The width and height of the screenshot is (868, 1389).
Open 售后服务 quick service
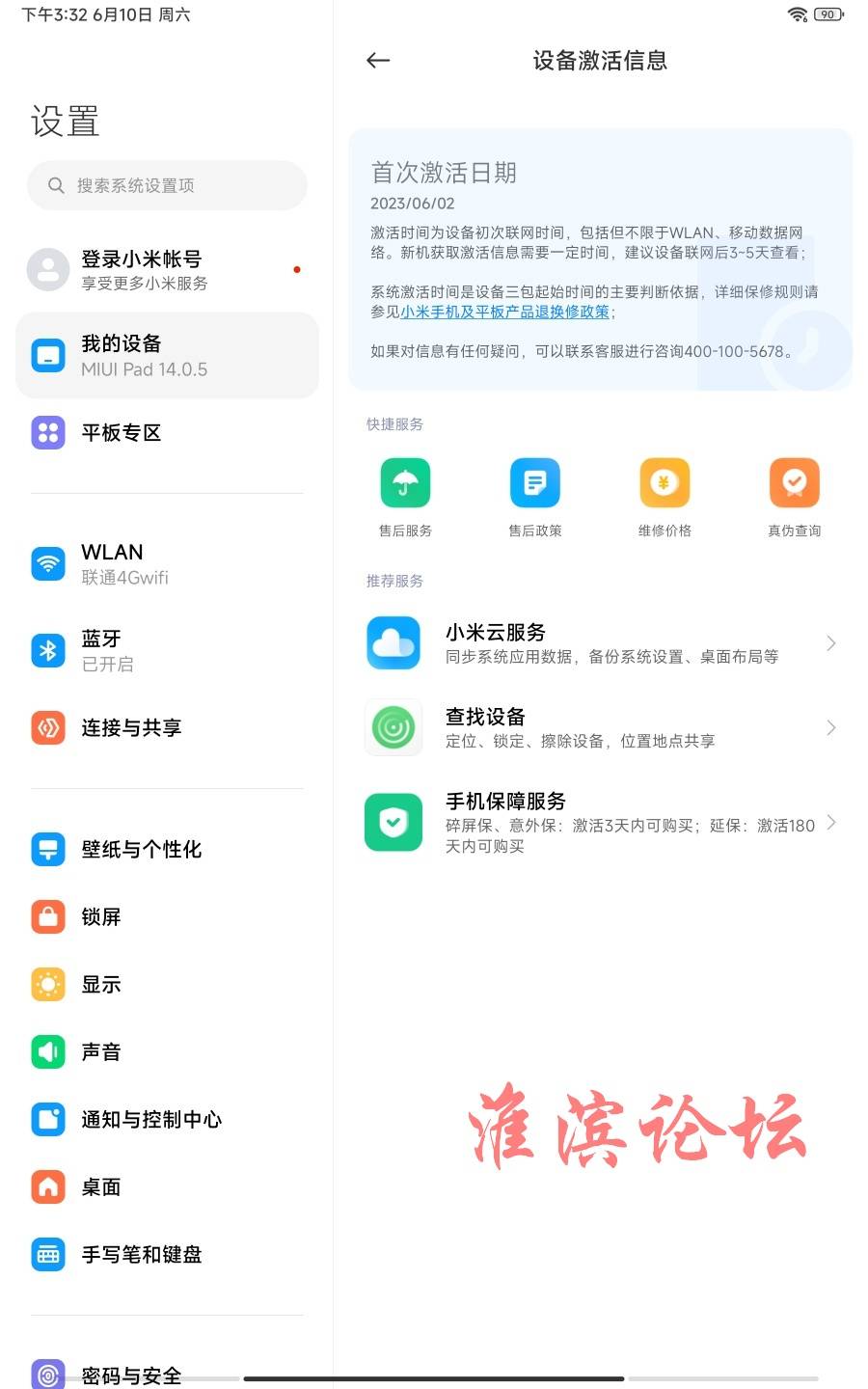[405, 495]
